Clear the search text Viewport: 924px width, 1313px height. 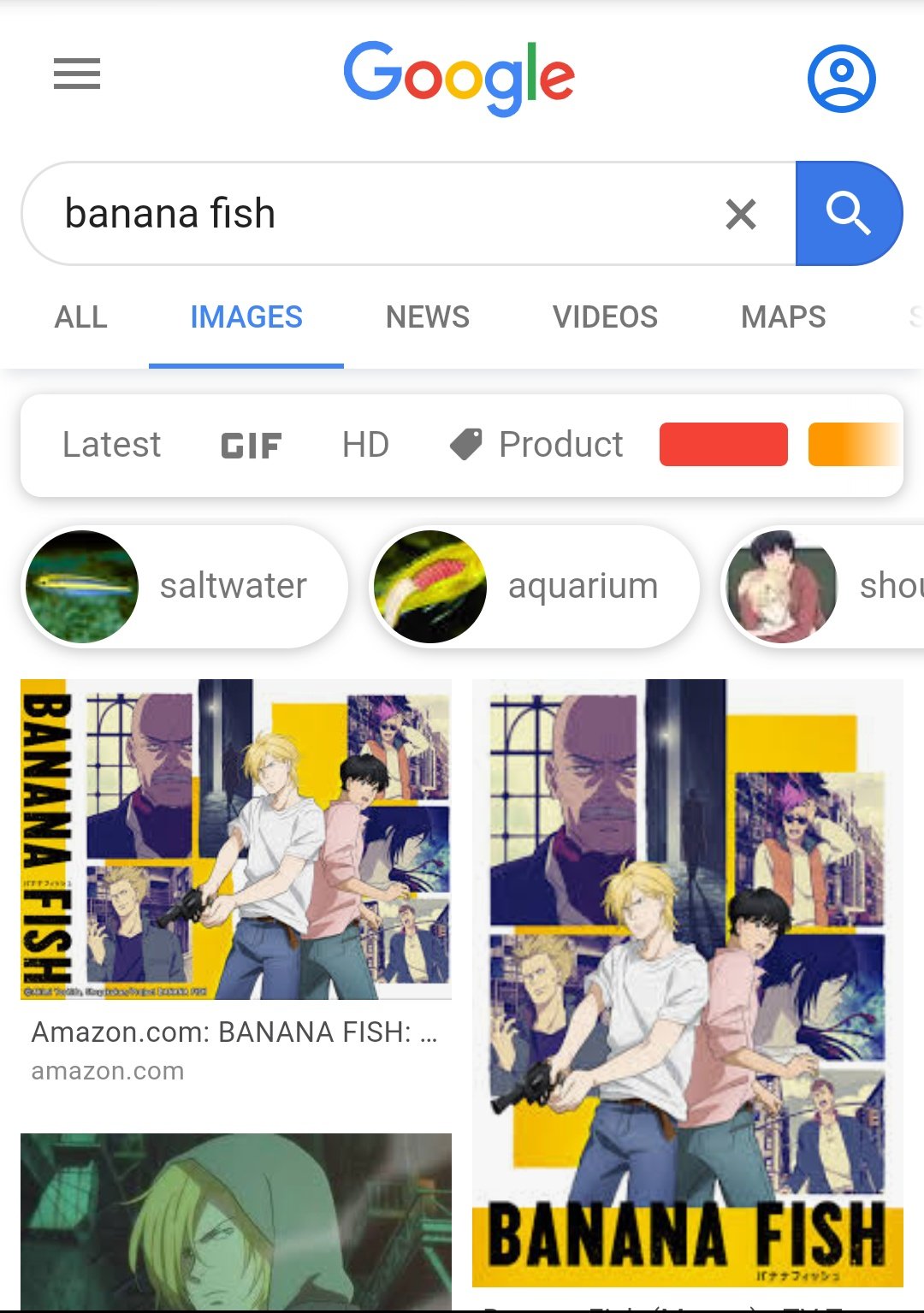click(x=741, y=214)
